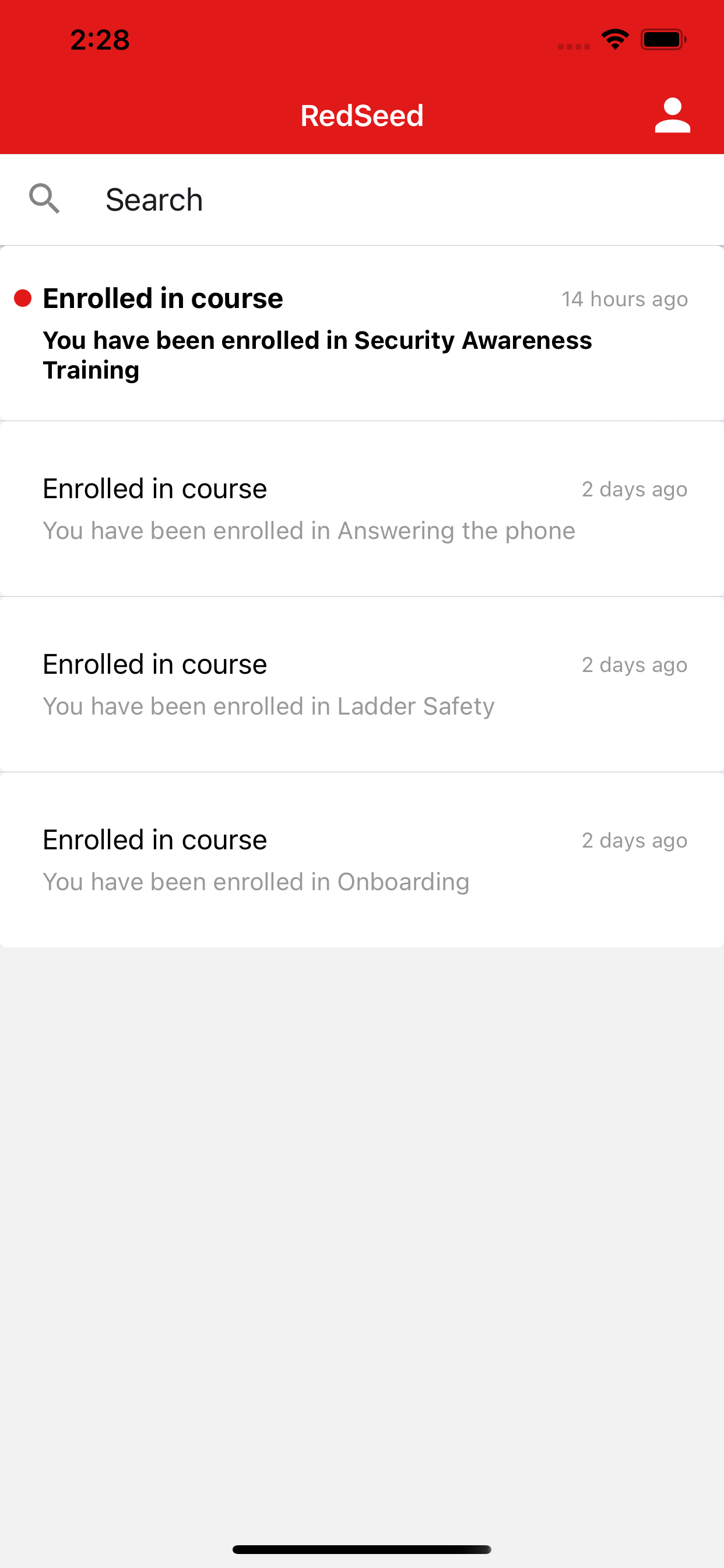Select the 14 hours ago timestamp

624,299
